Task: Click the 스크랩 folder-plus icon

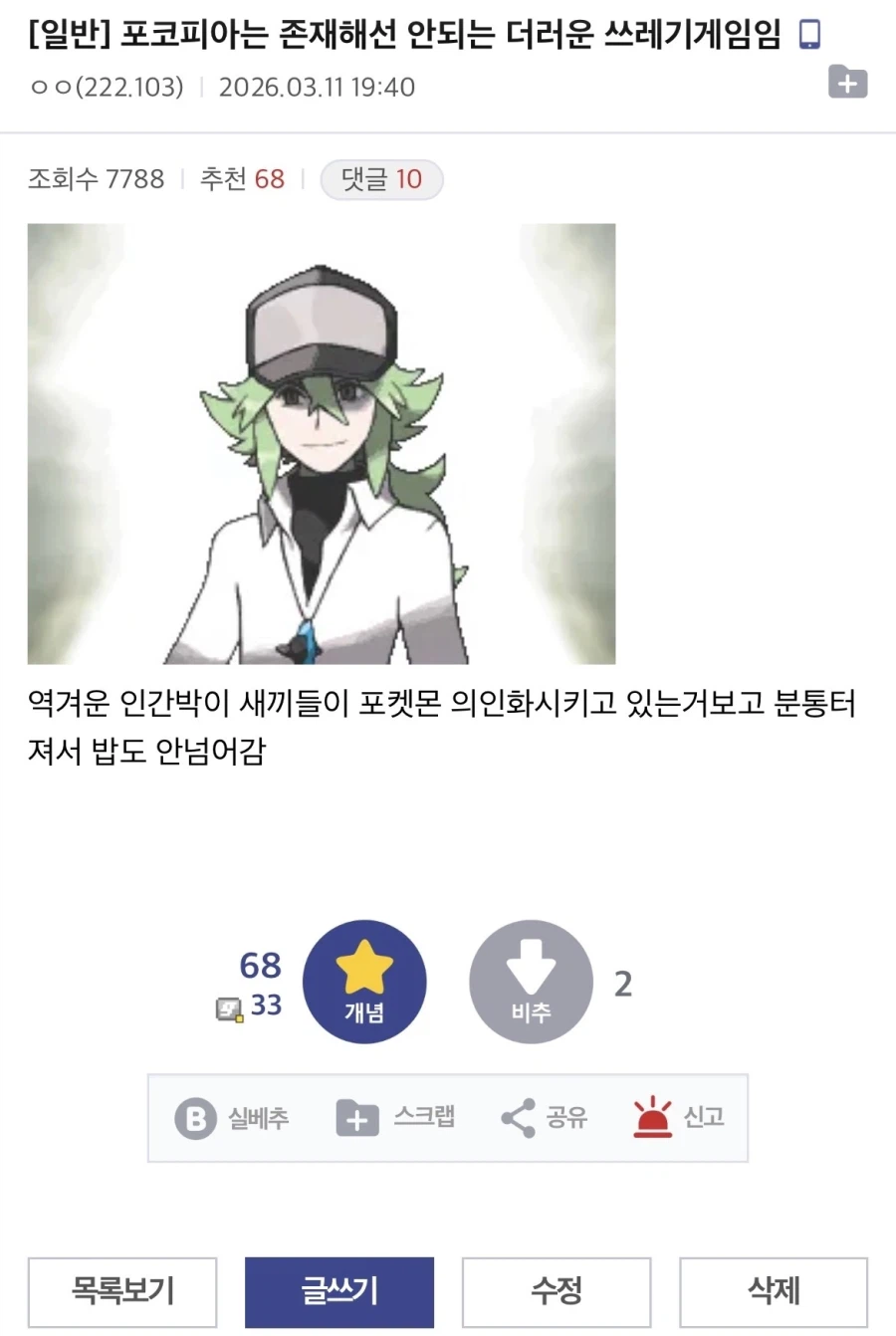Action: tap(355, 1118)
